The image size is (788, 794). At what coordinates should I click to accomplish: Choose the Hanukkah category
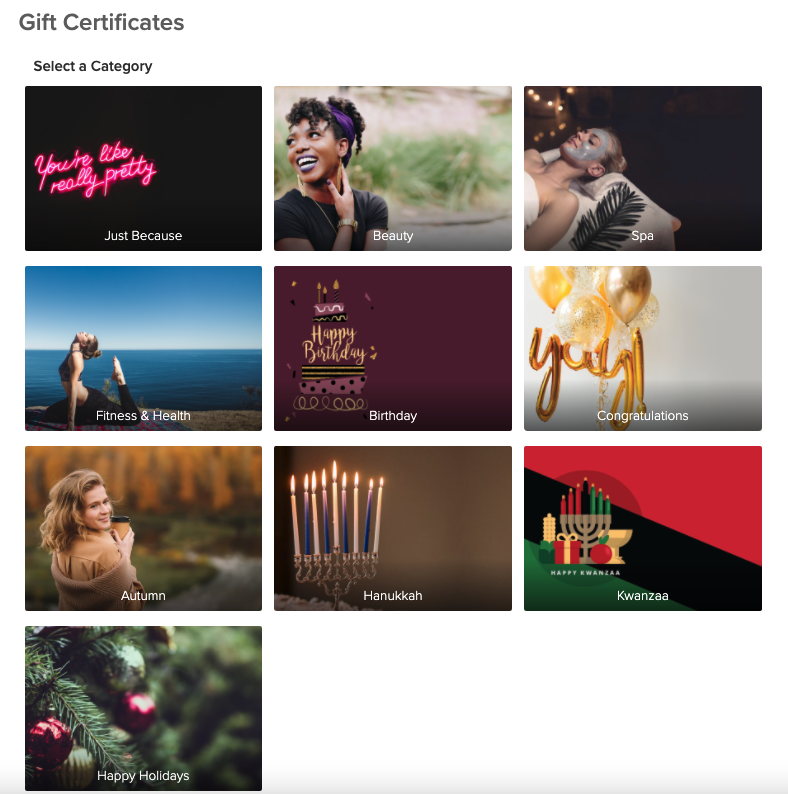click(x=392, y=528)
